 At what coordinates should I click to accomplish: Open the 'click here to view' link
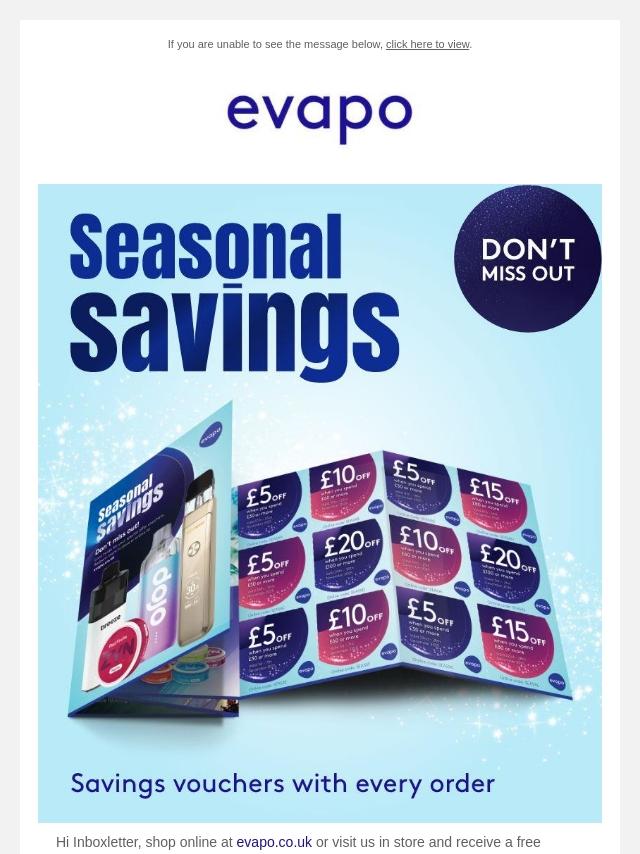[x=427, y=45]
